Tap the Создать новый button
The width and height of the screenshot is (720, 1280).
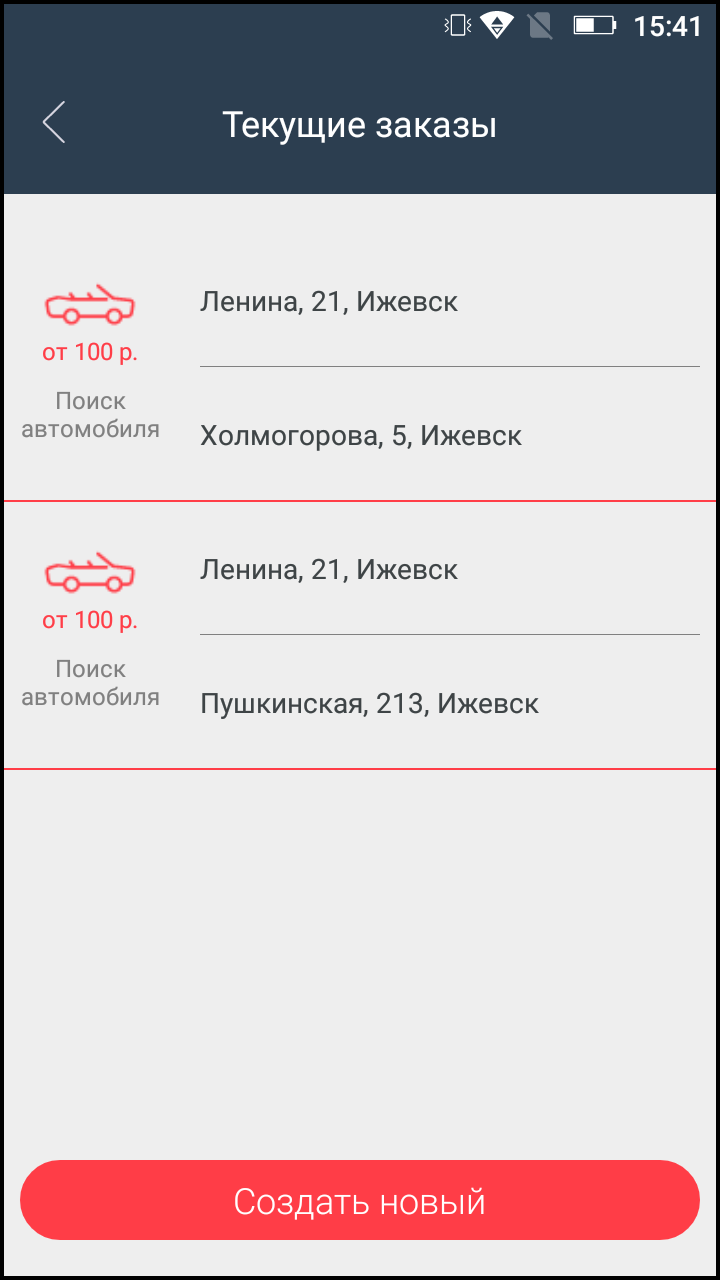click(360, 1201)
